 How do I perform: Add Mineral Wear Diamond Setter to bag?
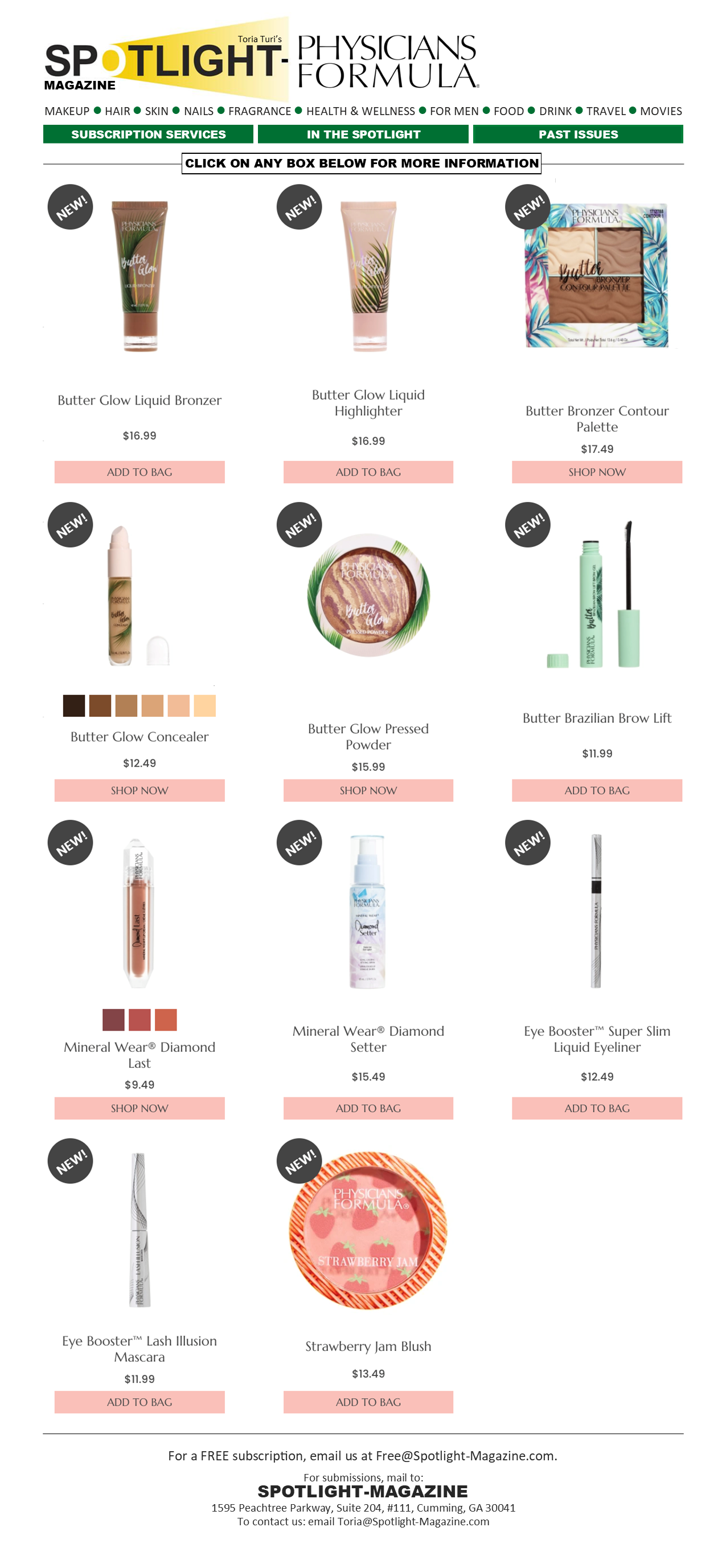click(368, 1108)
